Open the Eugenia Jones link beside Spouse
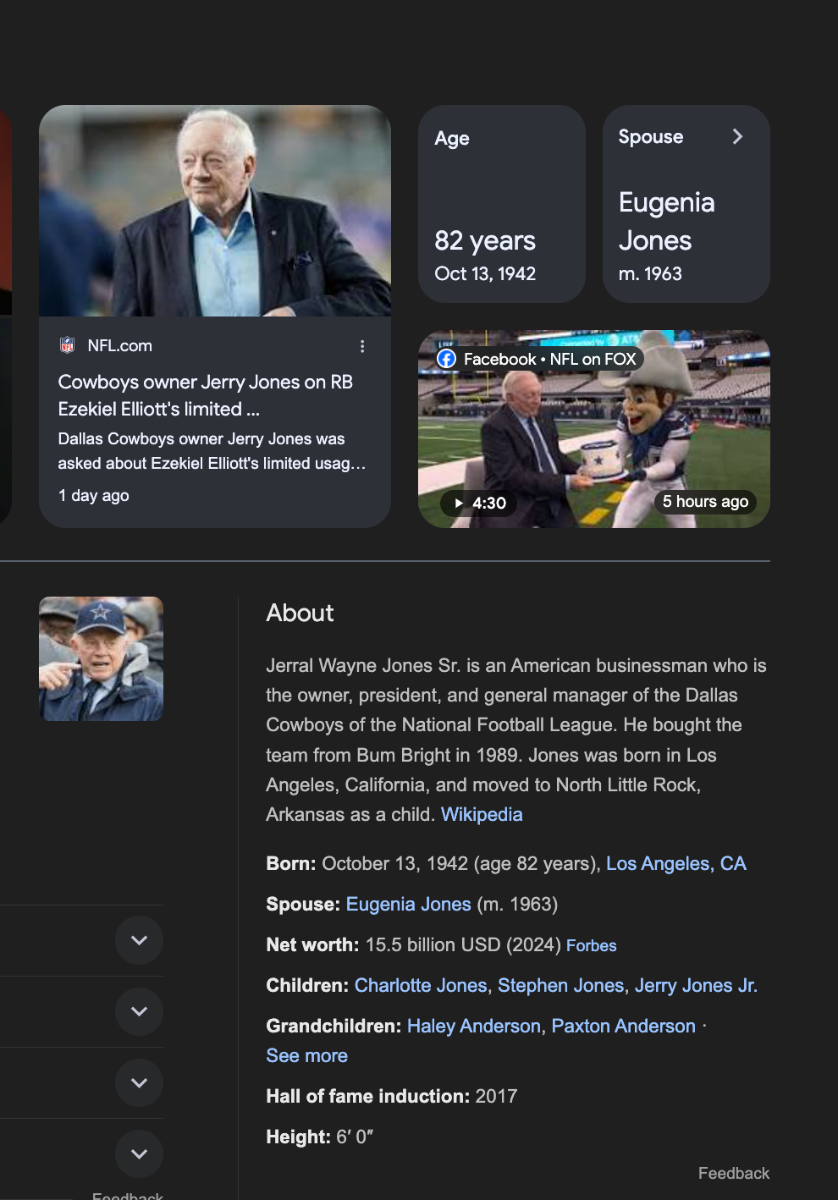 point(408,904)
